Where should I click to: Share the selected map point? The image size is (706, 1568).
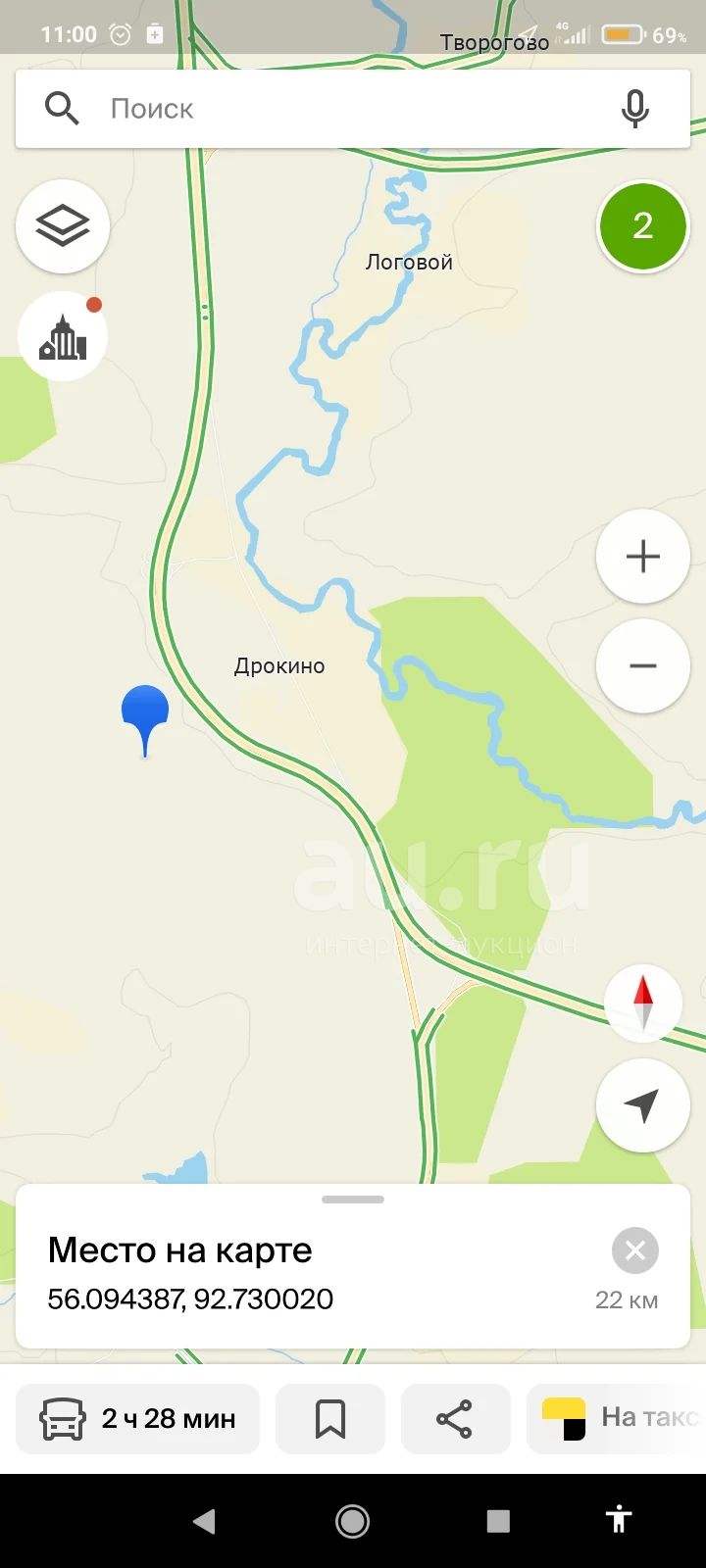[455, 1418]
